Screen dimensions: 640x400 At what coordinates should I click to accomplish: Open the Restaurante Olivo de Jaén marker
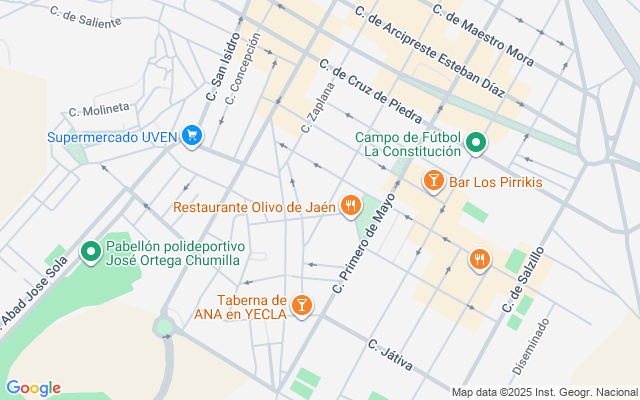pos(349,207)
